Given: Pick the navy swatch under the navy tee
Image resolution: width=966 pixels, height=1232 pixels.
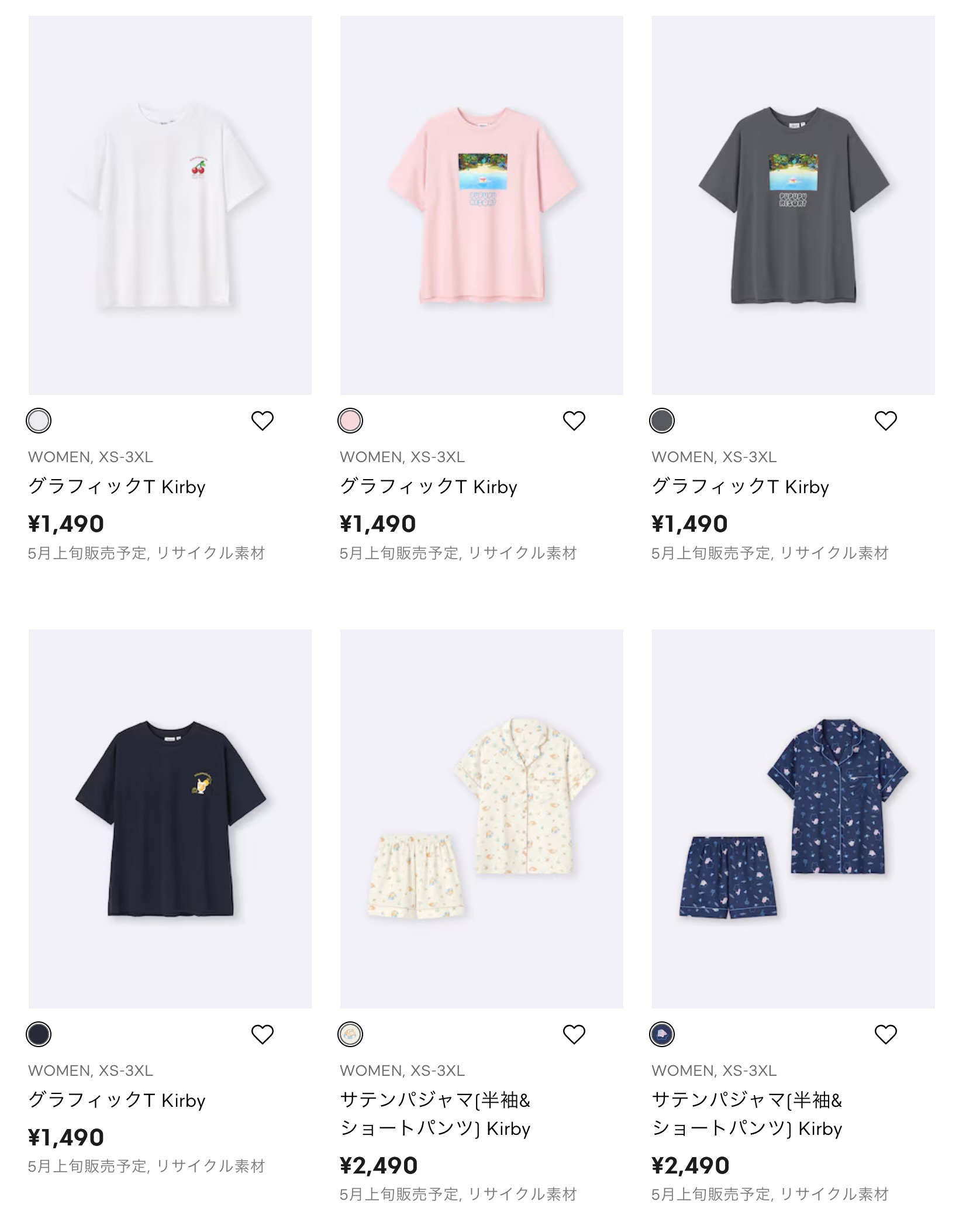Looking at the screenshot, I should click(x=39, y=1034).
